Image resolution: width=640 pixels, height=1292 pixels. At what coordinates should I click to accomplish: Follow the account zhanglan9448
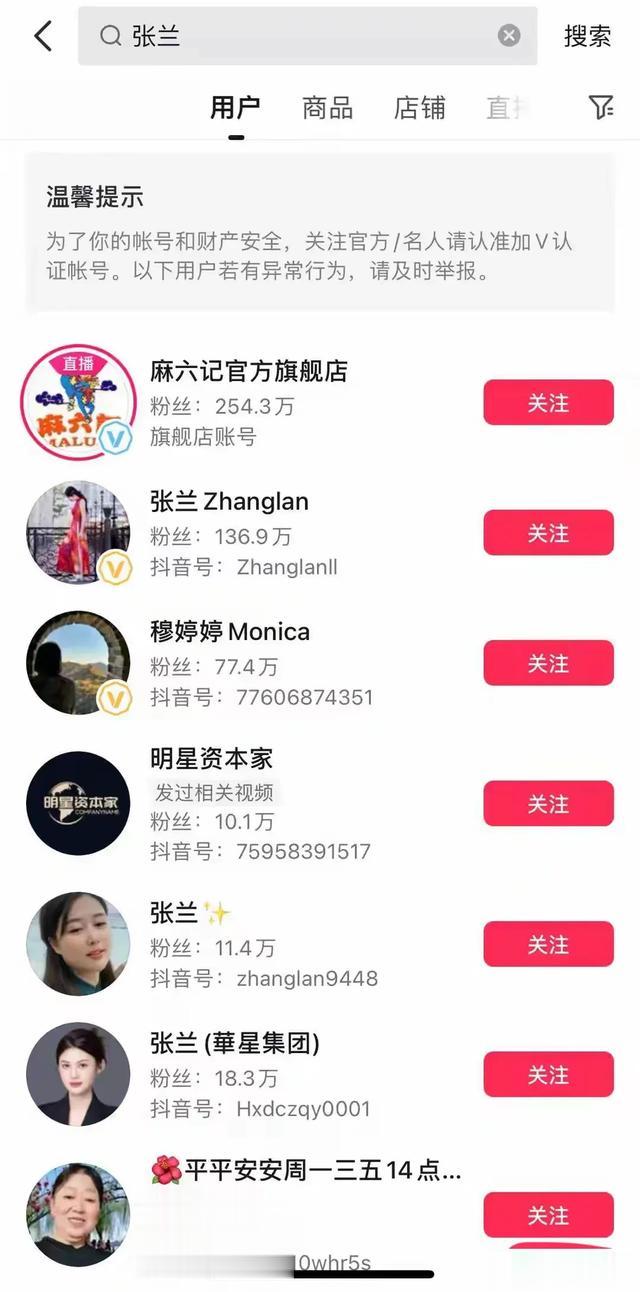(x=548, y=944)
